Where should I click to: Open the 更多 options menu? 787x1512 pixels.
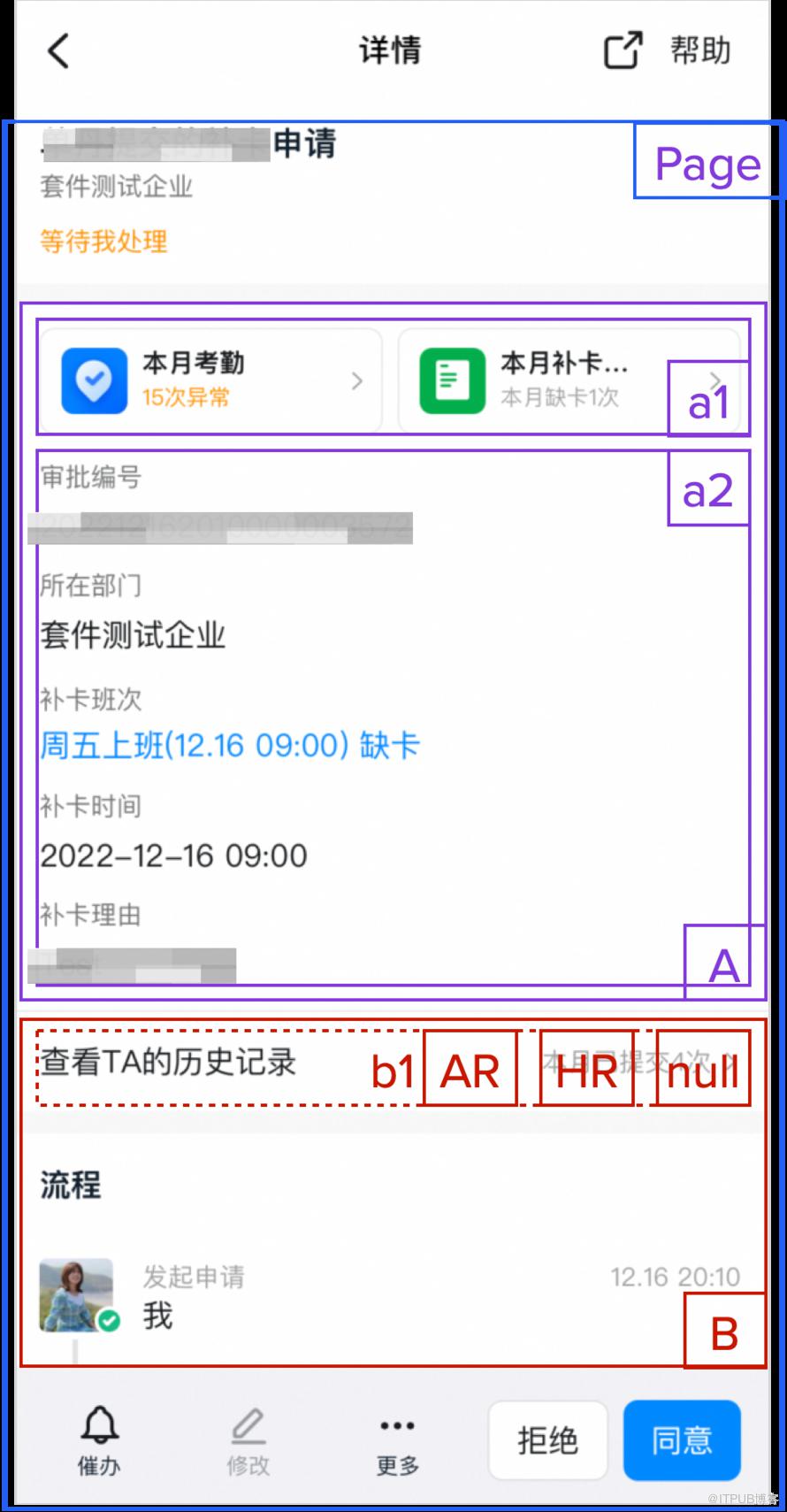click(x=397, y=1440)
